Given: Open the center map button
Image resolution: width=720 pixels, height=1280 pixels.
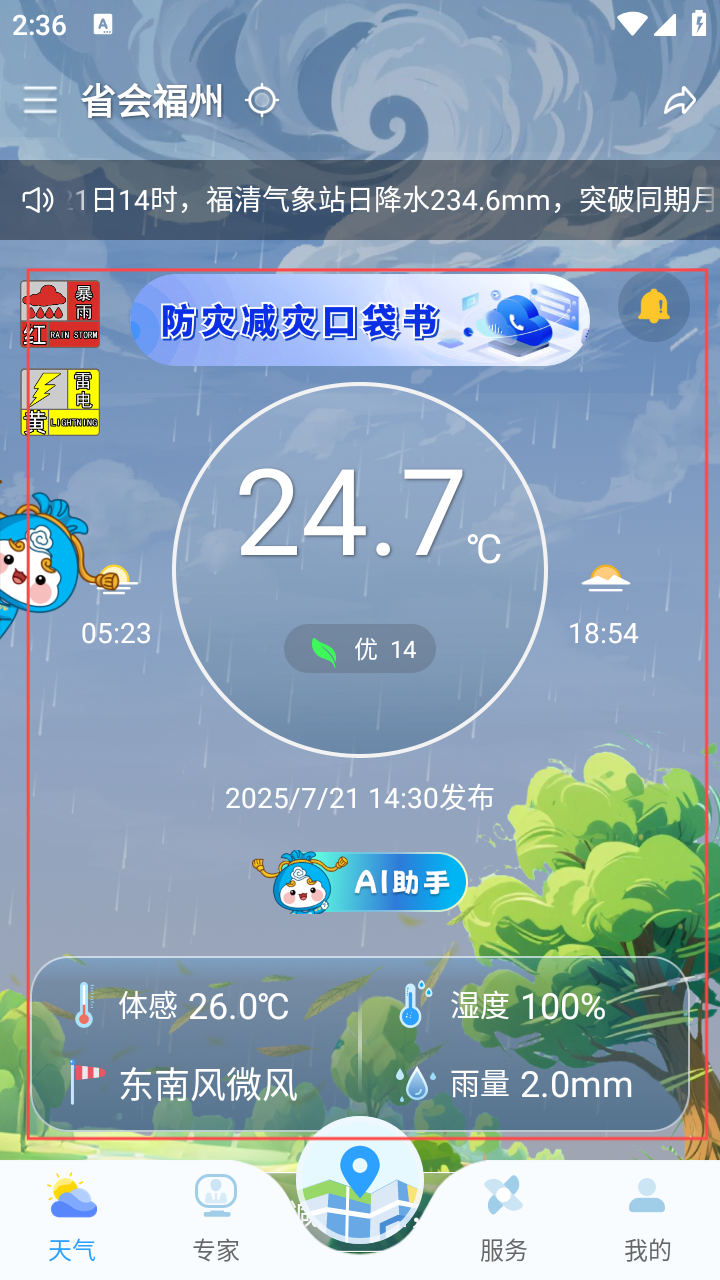Looking at the screenshot, I should click(360, 1185).
